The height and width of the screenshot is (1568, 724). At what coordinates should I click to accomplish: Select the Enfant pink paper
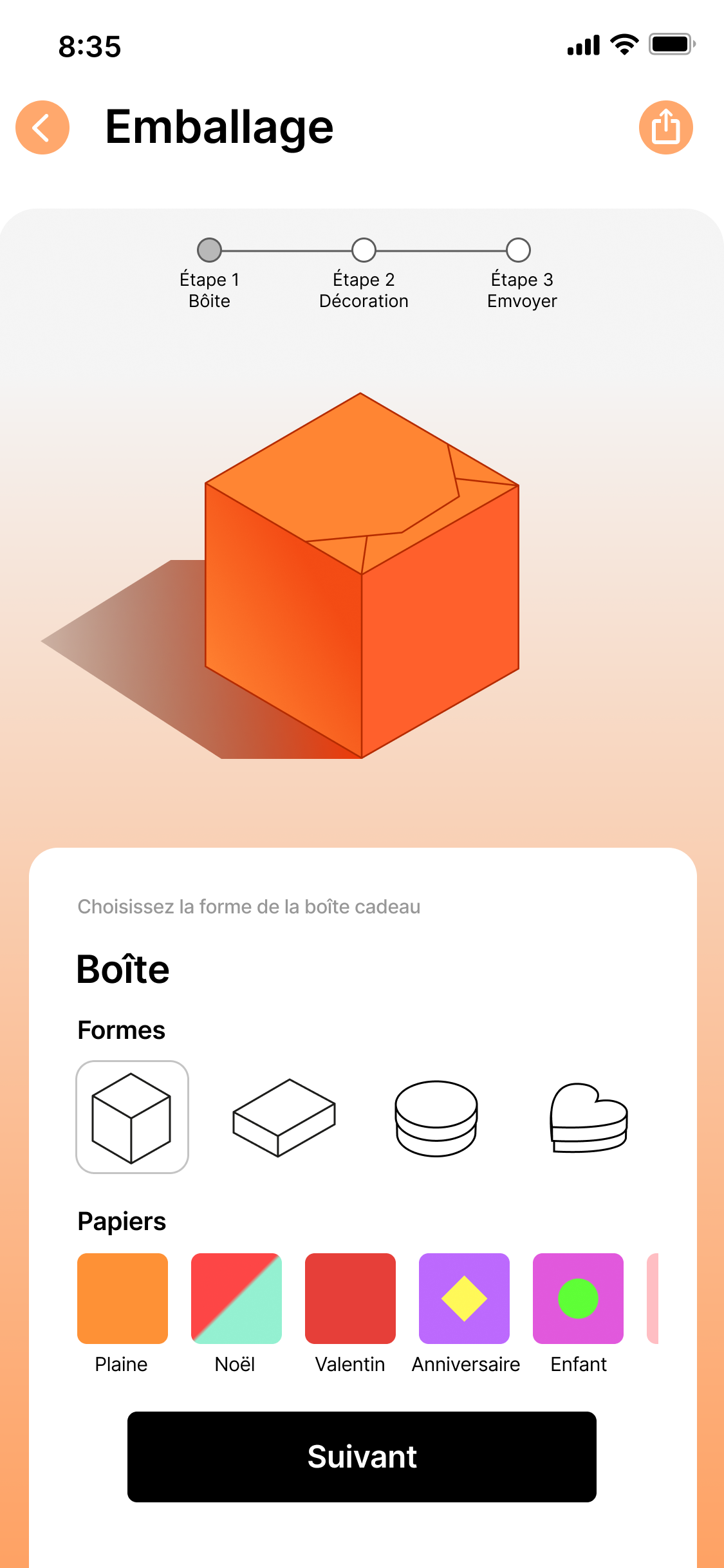click(x=578, y=1298)
